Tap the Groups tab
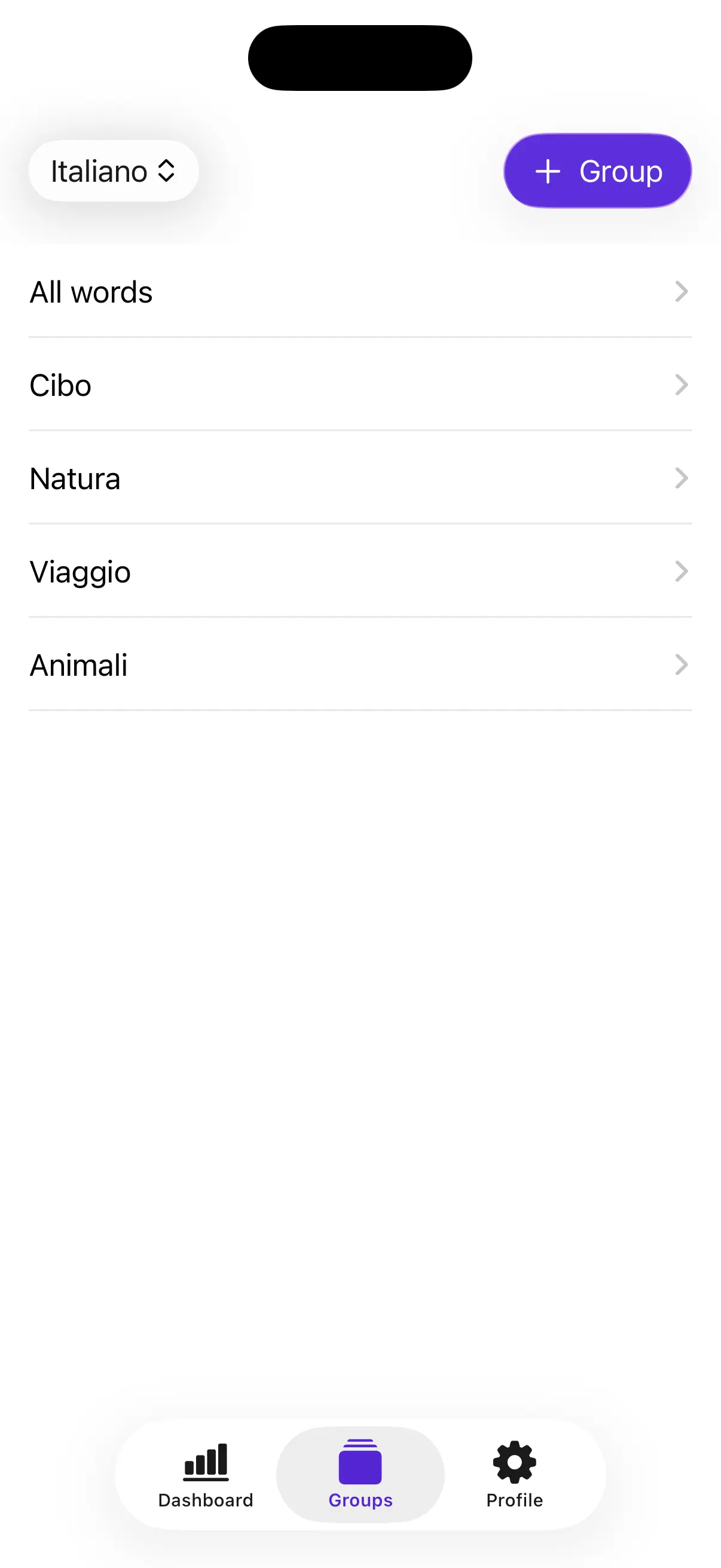The image size is (721, 1568). [360, 1474]
